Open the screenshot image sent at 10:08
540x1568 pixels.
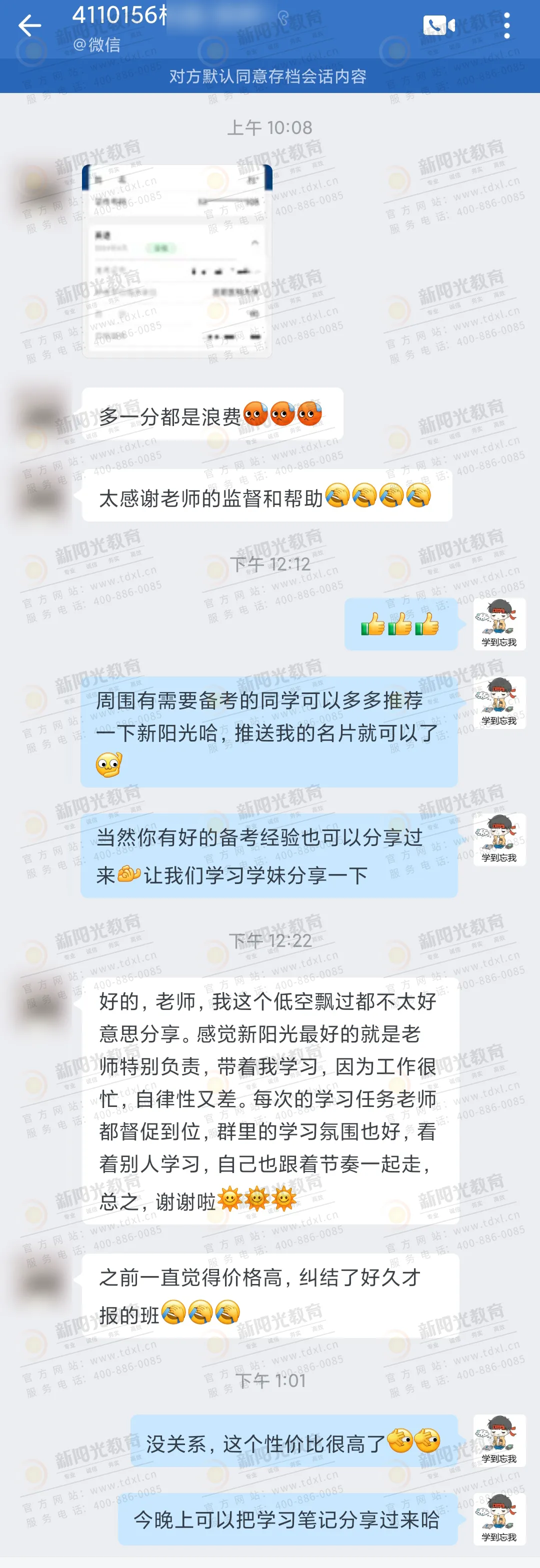[x=176, y=260]
